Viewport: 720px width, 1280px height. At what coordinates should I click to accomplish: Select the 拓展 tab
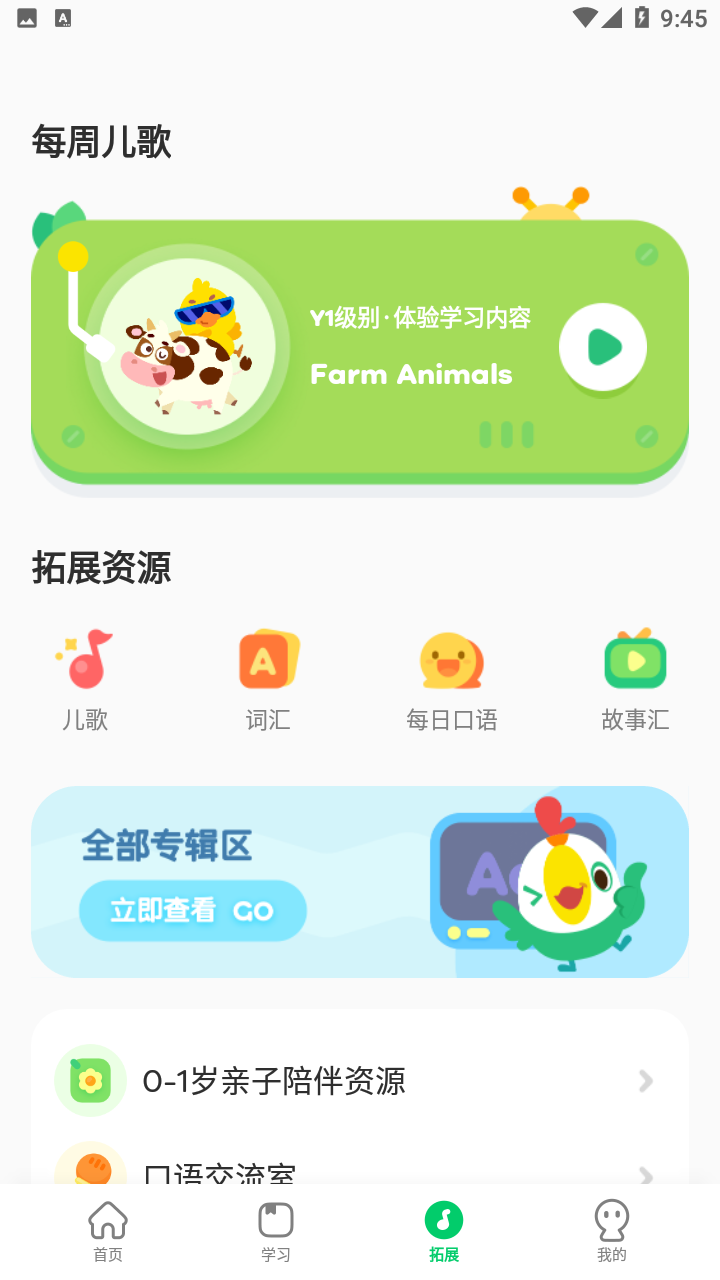click(x=444, y=1232)
